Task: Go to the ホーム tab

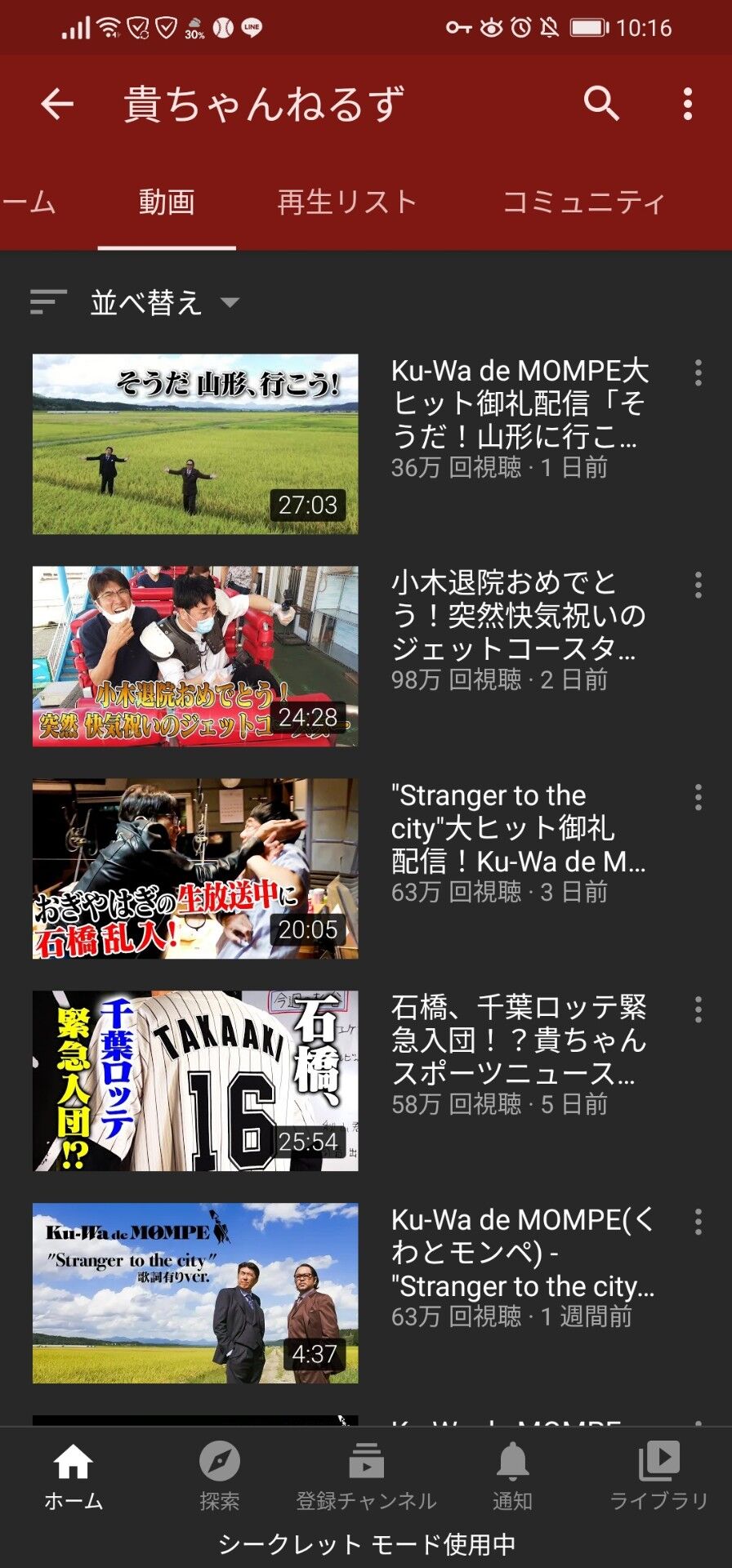Action: tap(74, 1477)
